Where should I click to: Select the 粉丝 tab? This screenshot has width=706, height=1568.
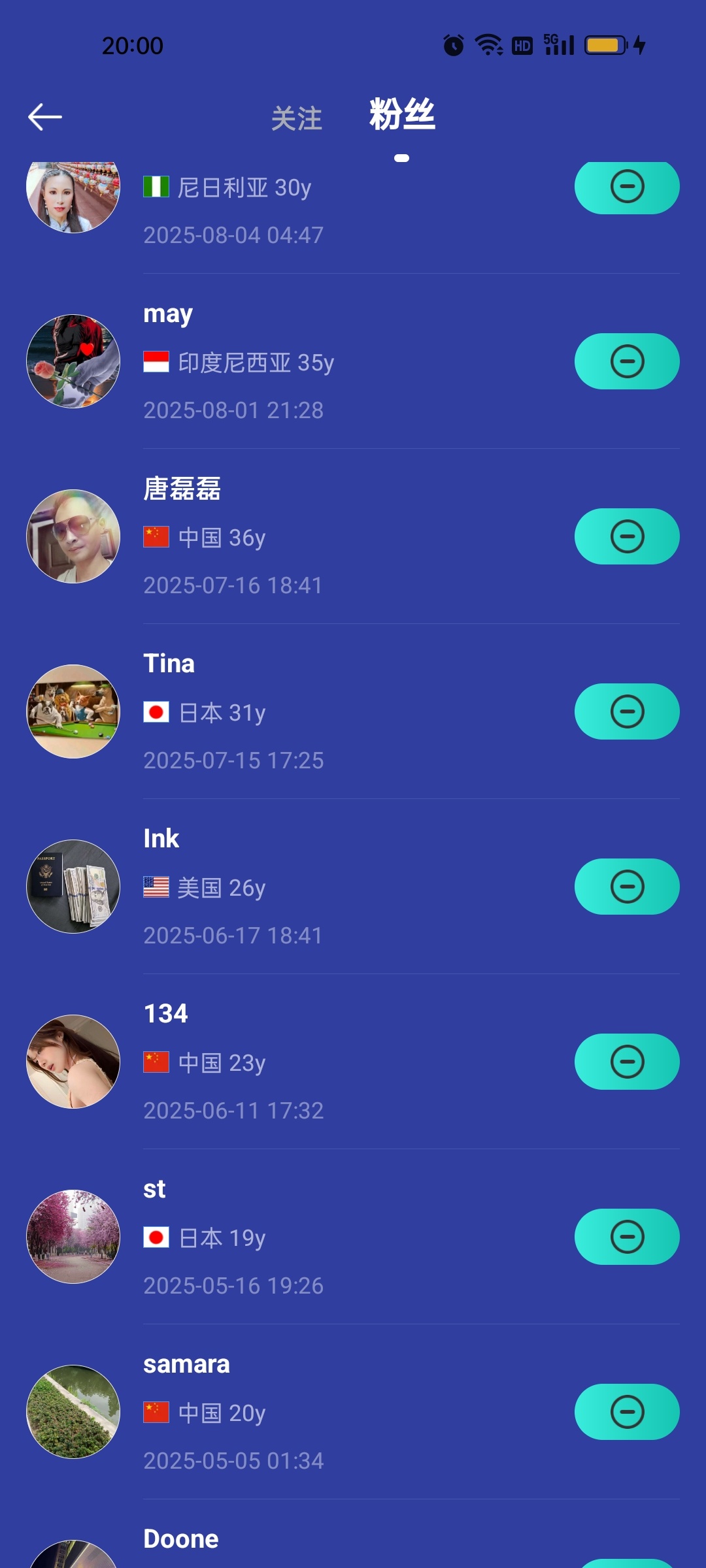coord(401,115)
